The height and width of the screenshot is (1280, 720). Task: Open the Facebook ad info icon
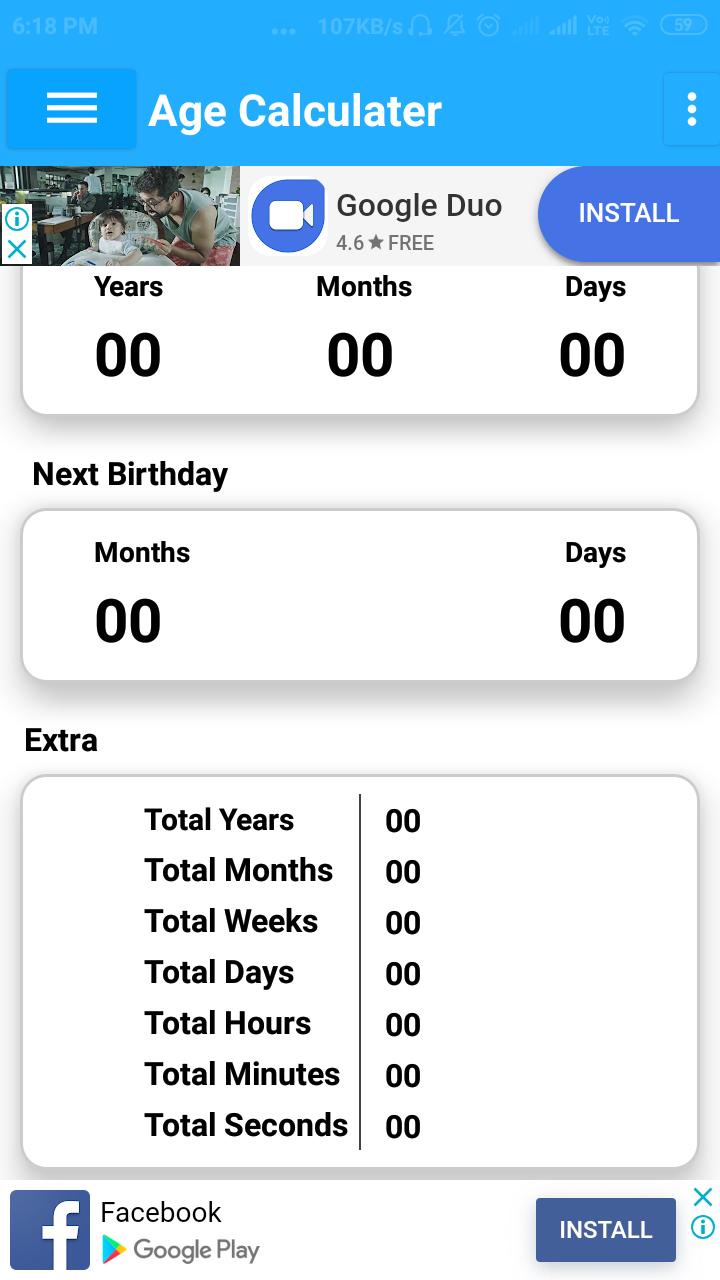pos(703,1227)
